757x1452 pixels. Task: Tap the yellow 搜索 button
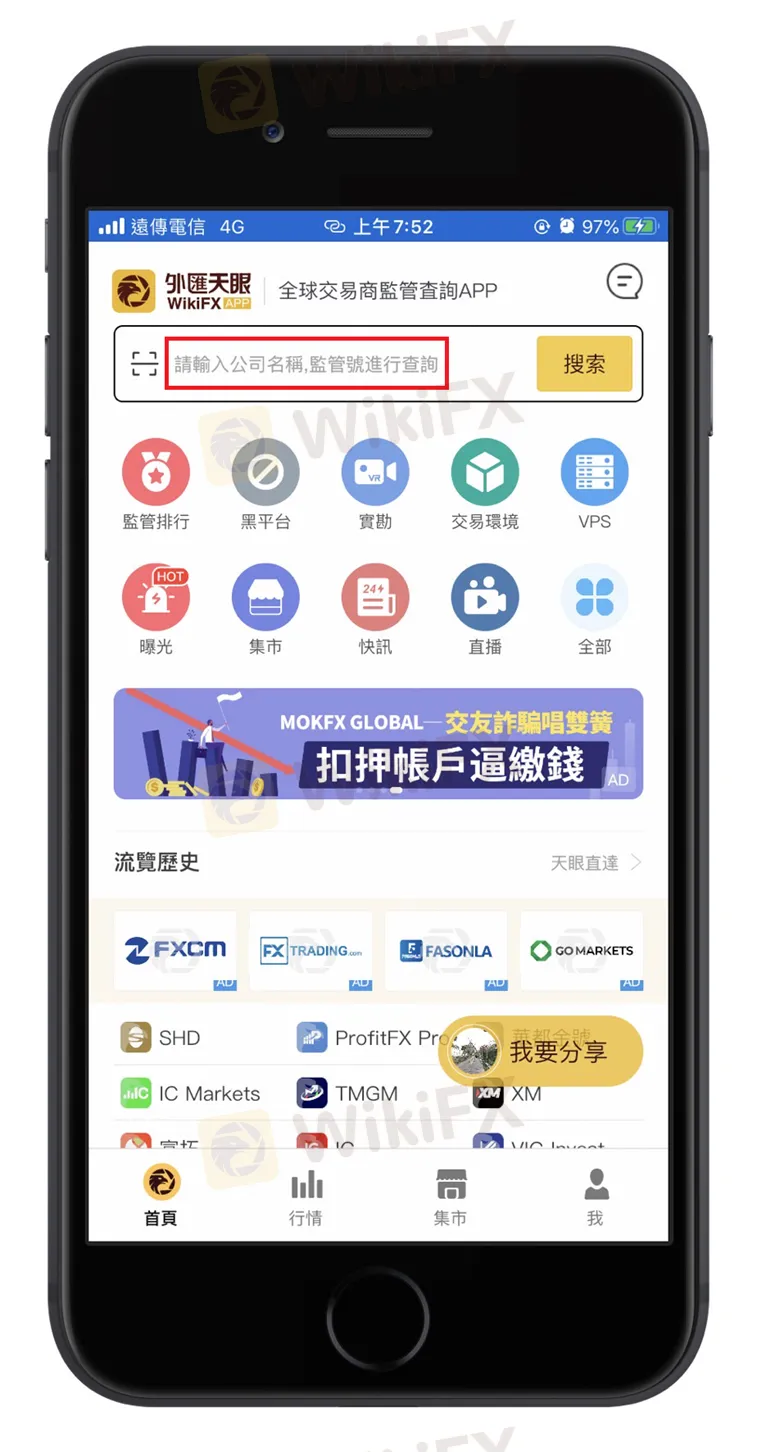(x=584, y=364)
